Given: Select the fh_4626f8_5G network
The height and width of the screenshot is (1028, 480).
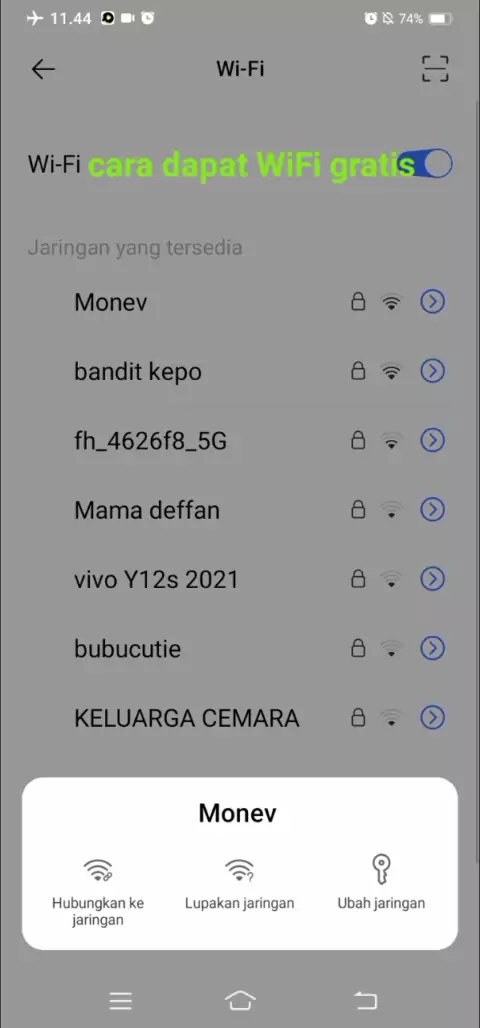Looking at the screenshot, I should (239, 441).
